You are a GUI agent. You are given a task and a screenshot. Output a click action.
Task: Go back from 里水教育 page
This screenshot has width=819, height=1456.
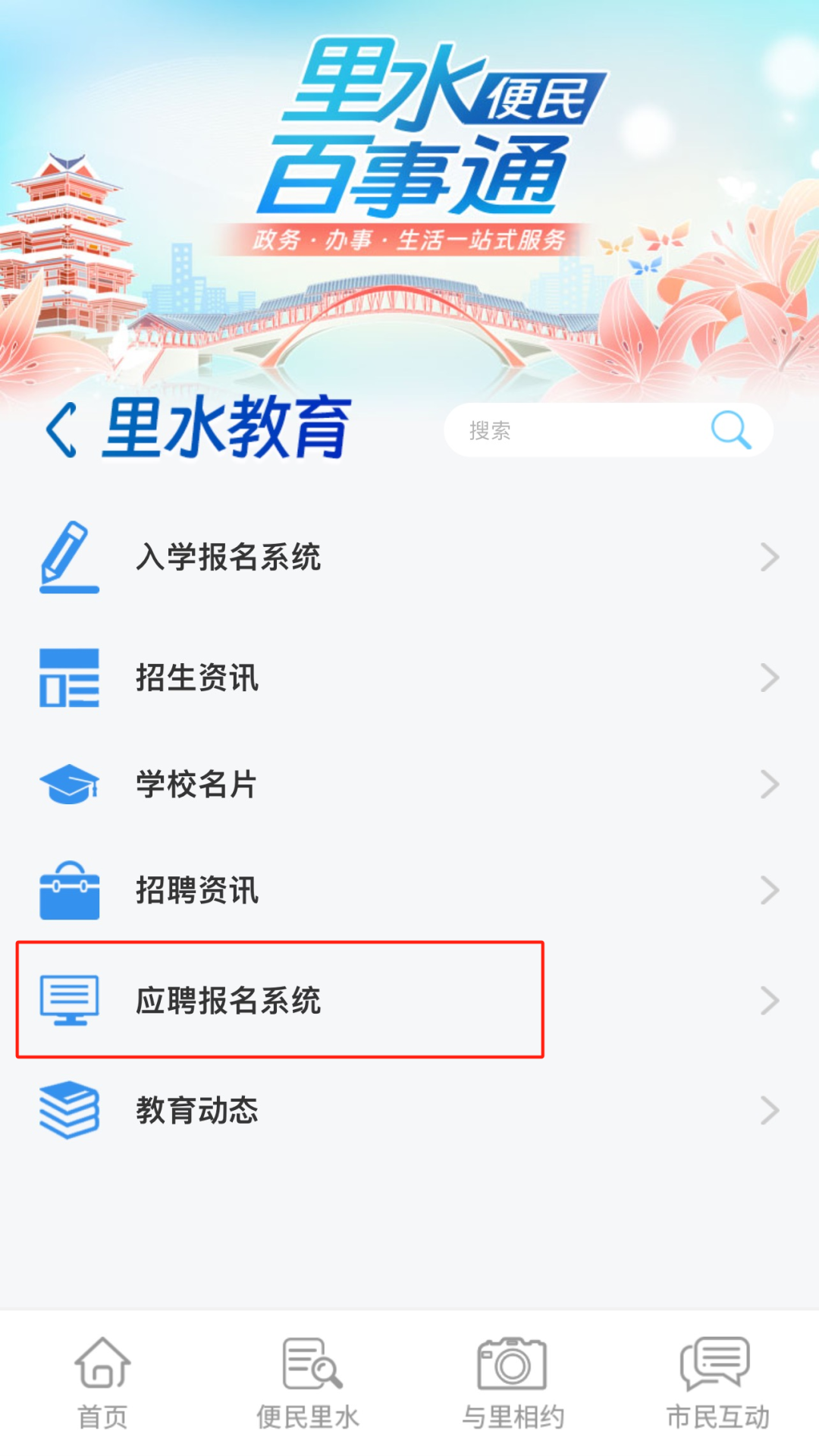pos(61,429)
